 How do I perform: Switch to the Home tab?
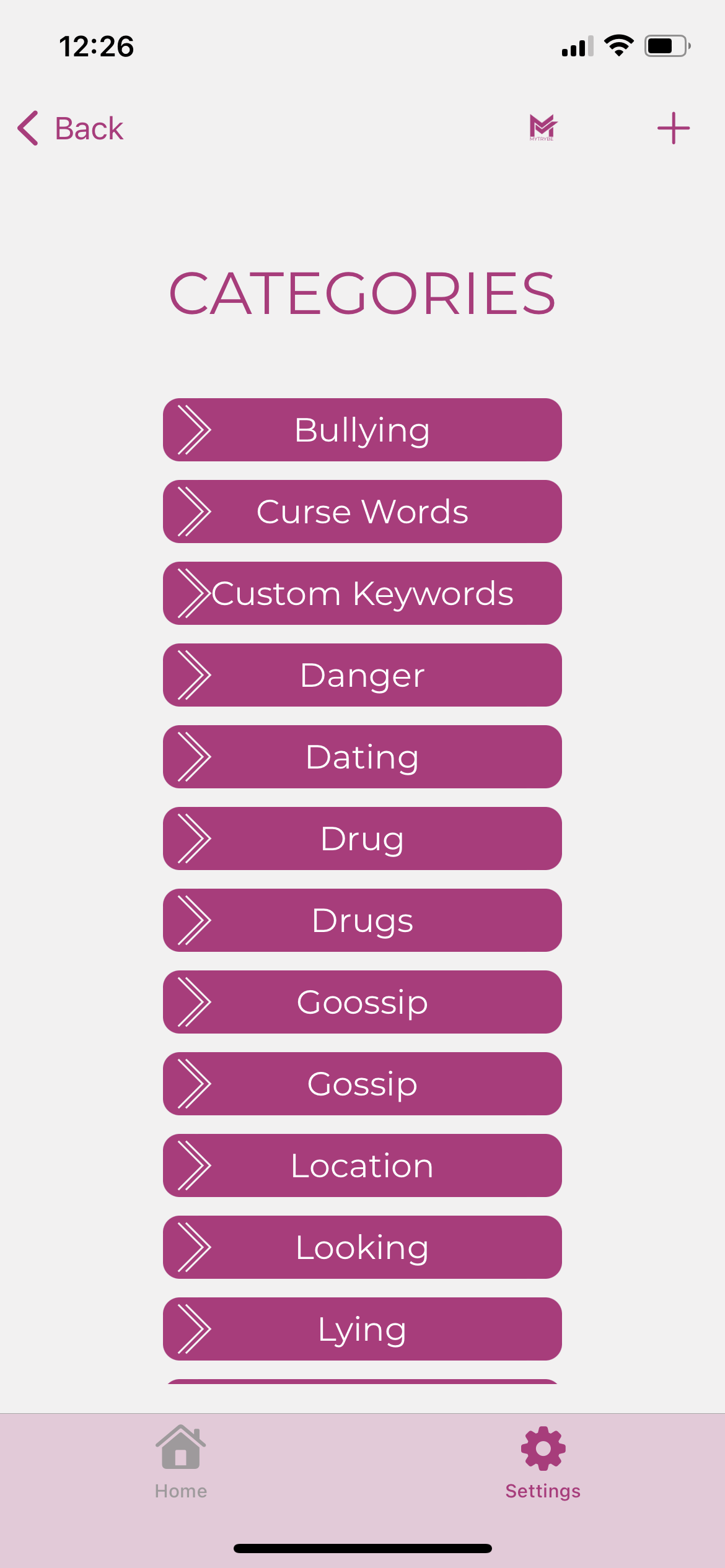181,1463
